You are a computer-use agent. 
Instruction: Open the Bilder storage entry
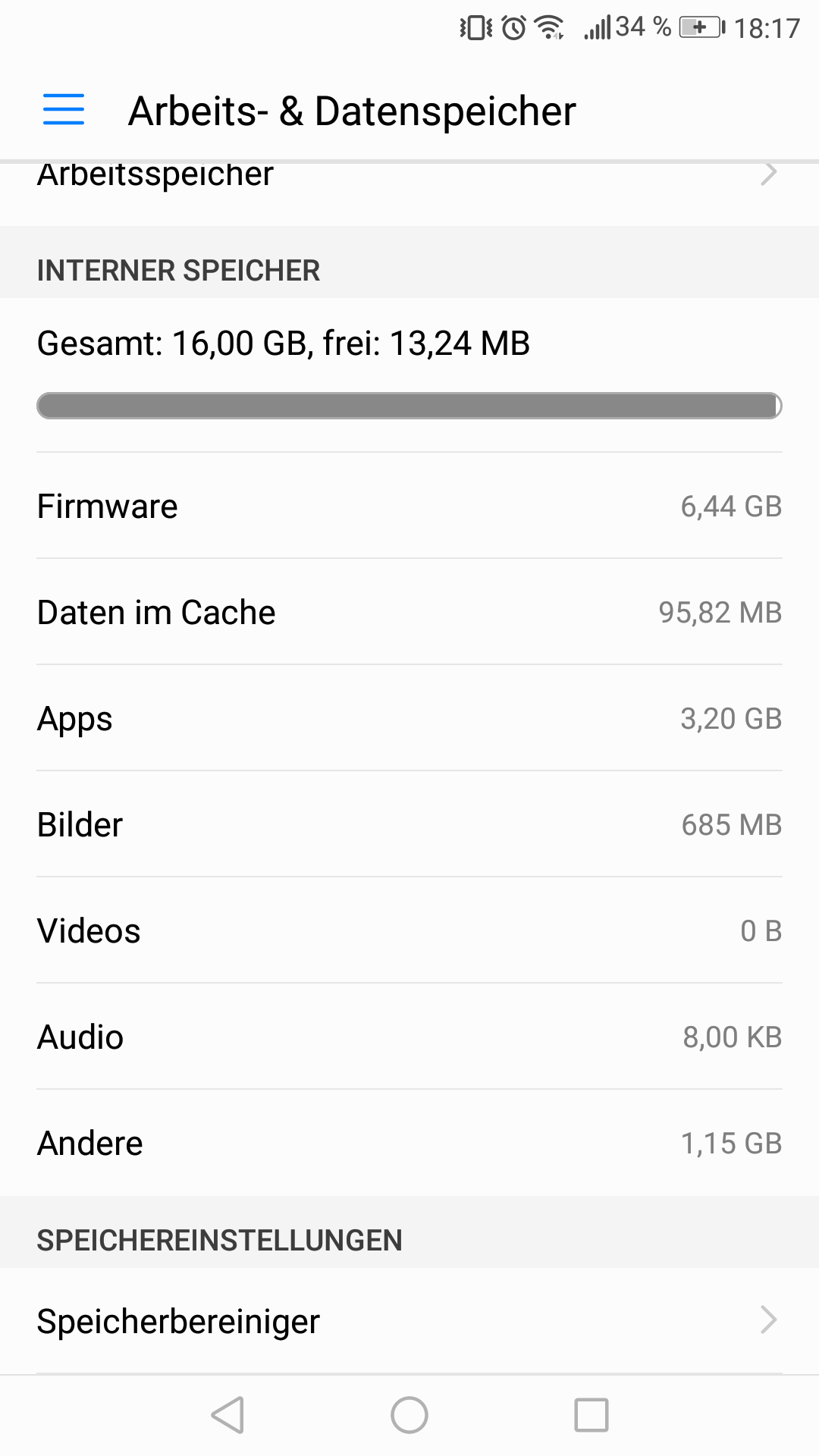pyautogui.click(x=409, y=824)
